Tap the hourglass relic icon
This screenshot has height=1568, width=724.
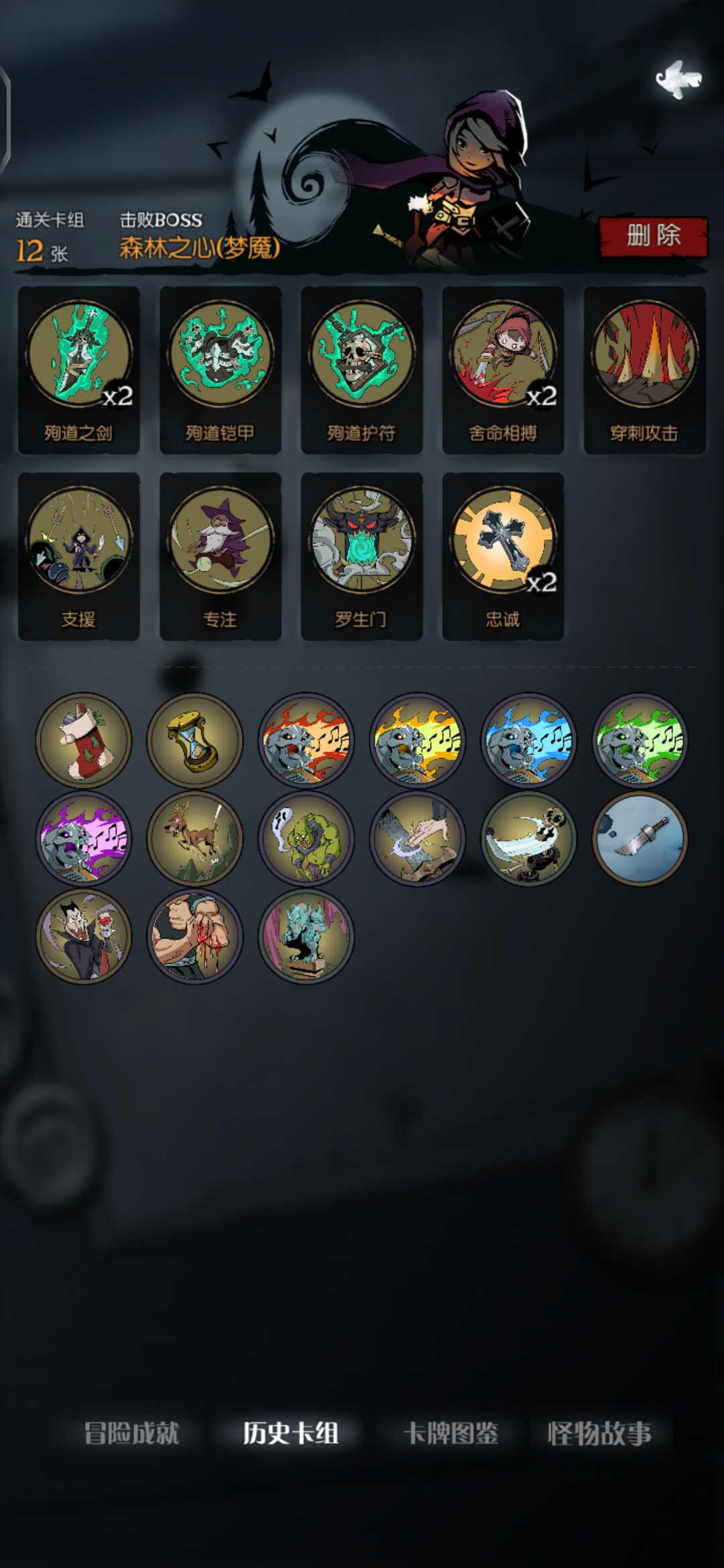click(x=195, y=740)
